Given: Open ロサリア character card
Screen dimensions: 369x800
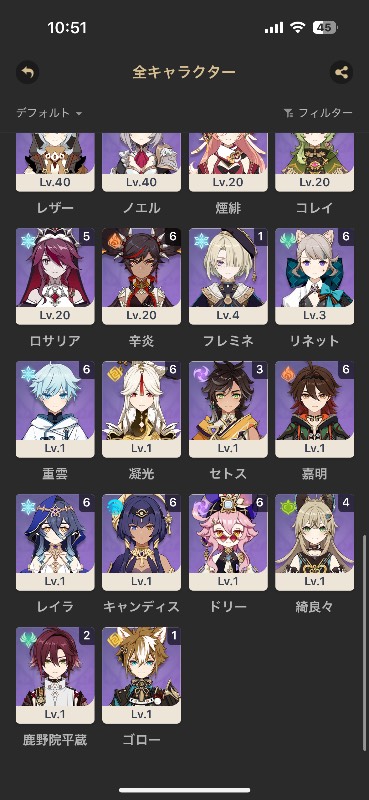Looking at the screenshot, I should click(55, 277).
